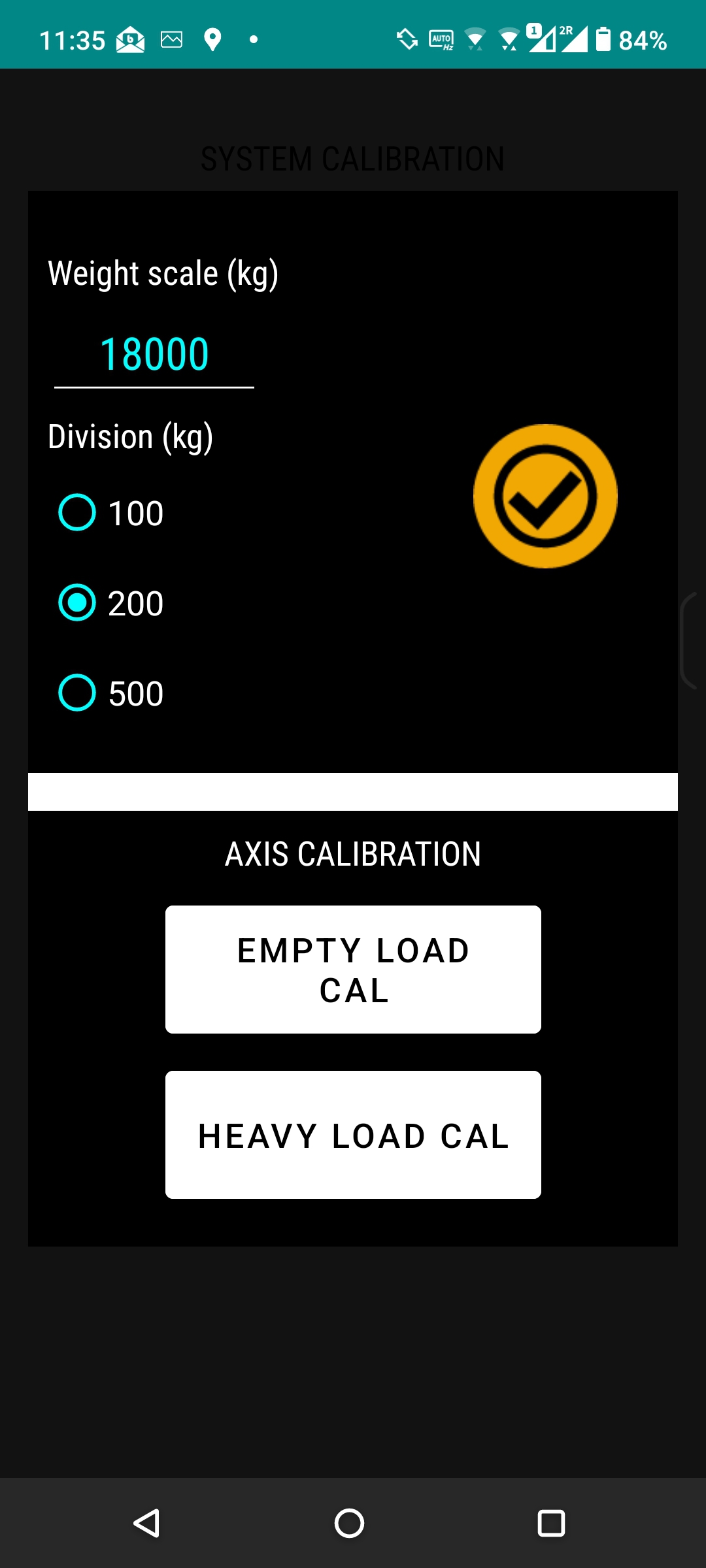This screenshot has height=1568, width=706.
Task: Select the 100 kg division option
Action: (78, 512)
